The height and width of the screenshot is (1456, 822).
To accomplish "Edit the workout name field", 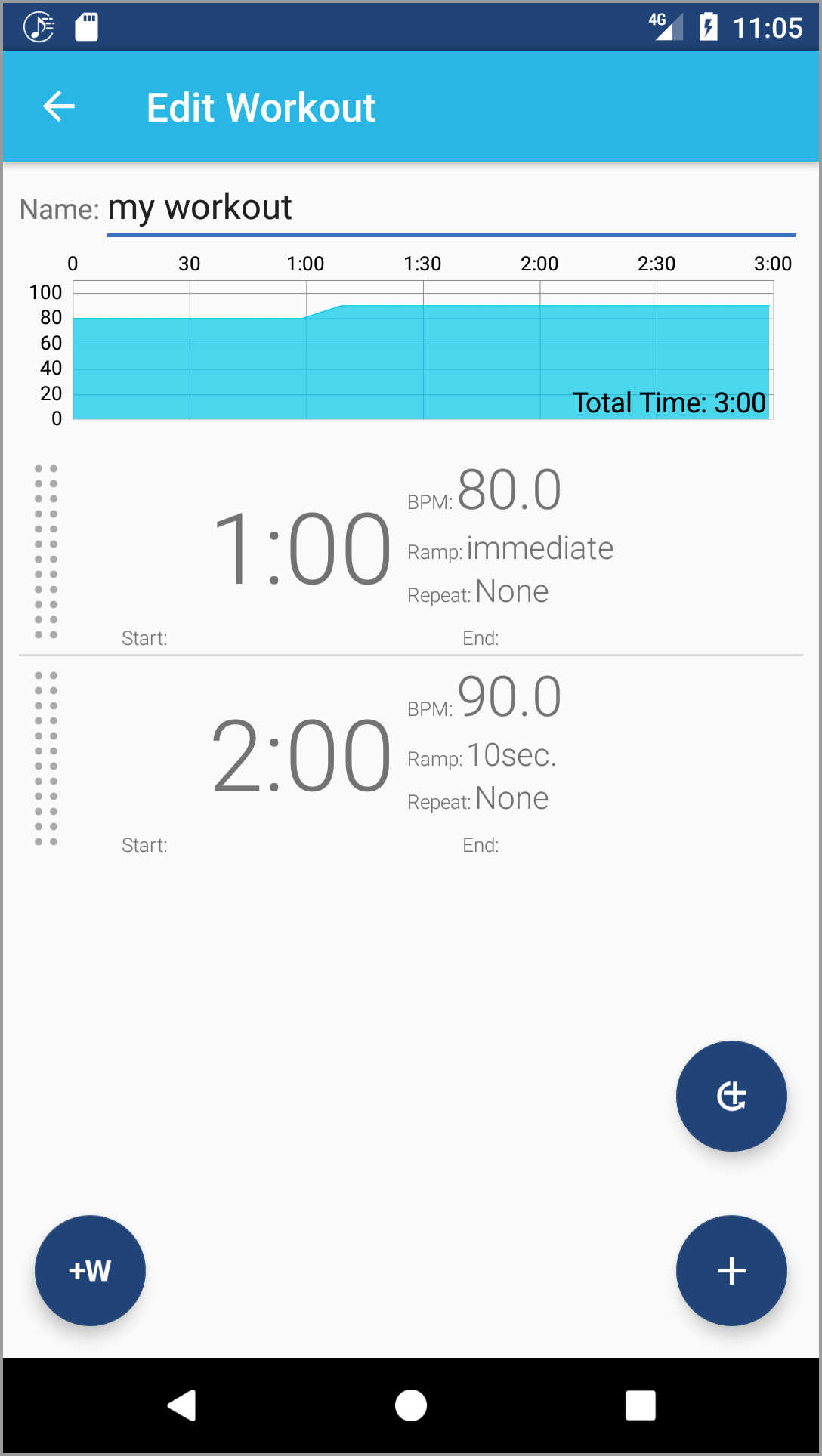I will [x=450, y=208].
